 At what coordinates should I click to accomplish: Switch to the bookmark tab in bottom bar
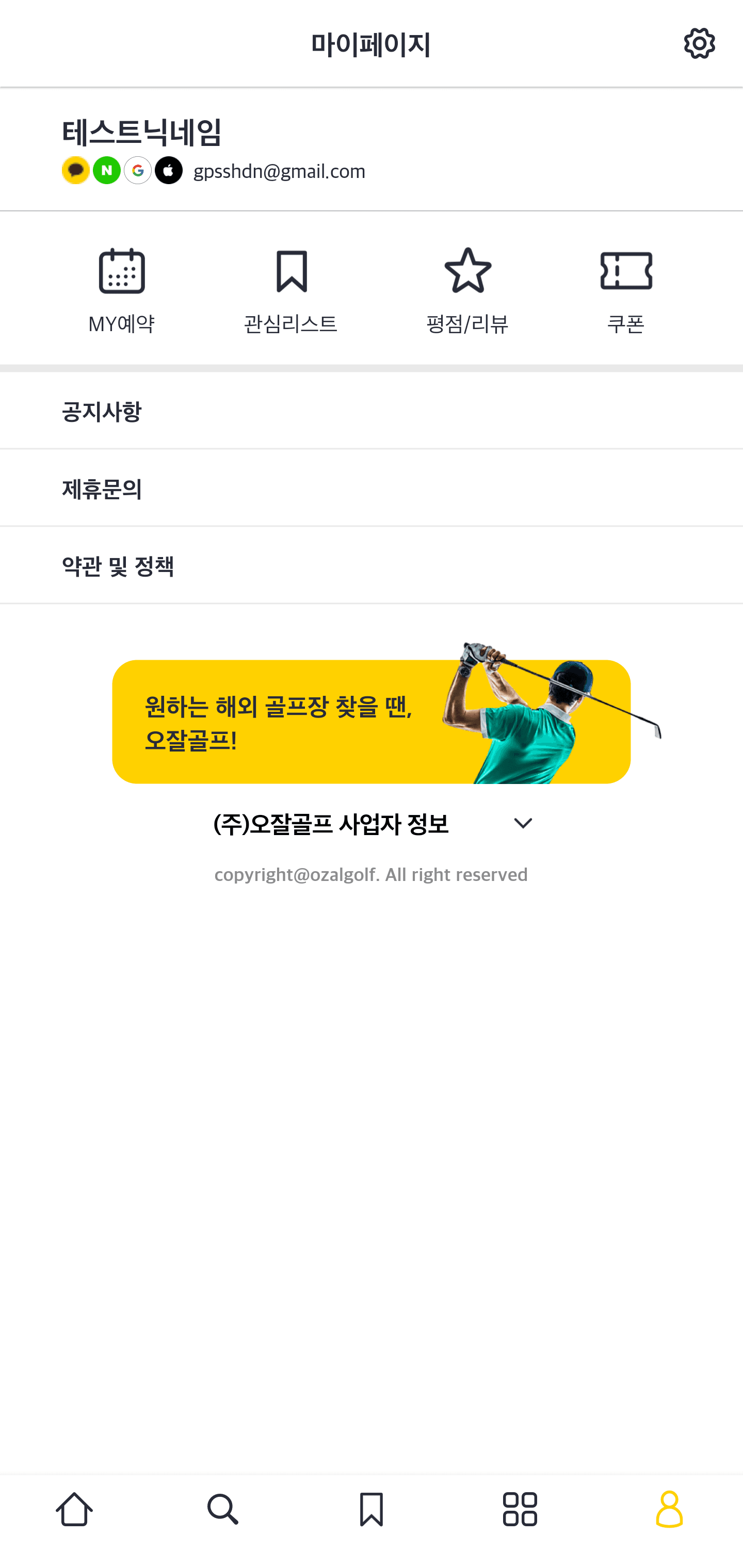point(372,1510)
